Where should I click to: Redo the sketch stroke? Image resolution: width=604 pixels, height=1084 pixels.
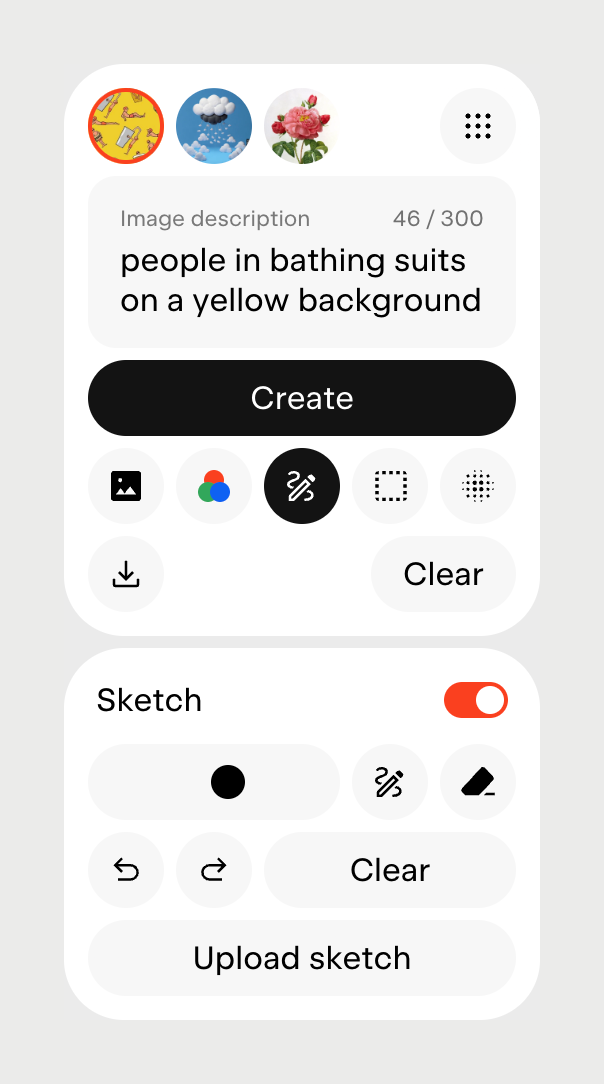coord(214,870)
